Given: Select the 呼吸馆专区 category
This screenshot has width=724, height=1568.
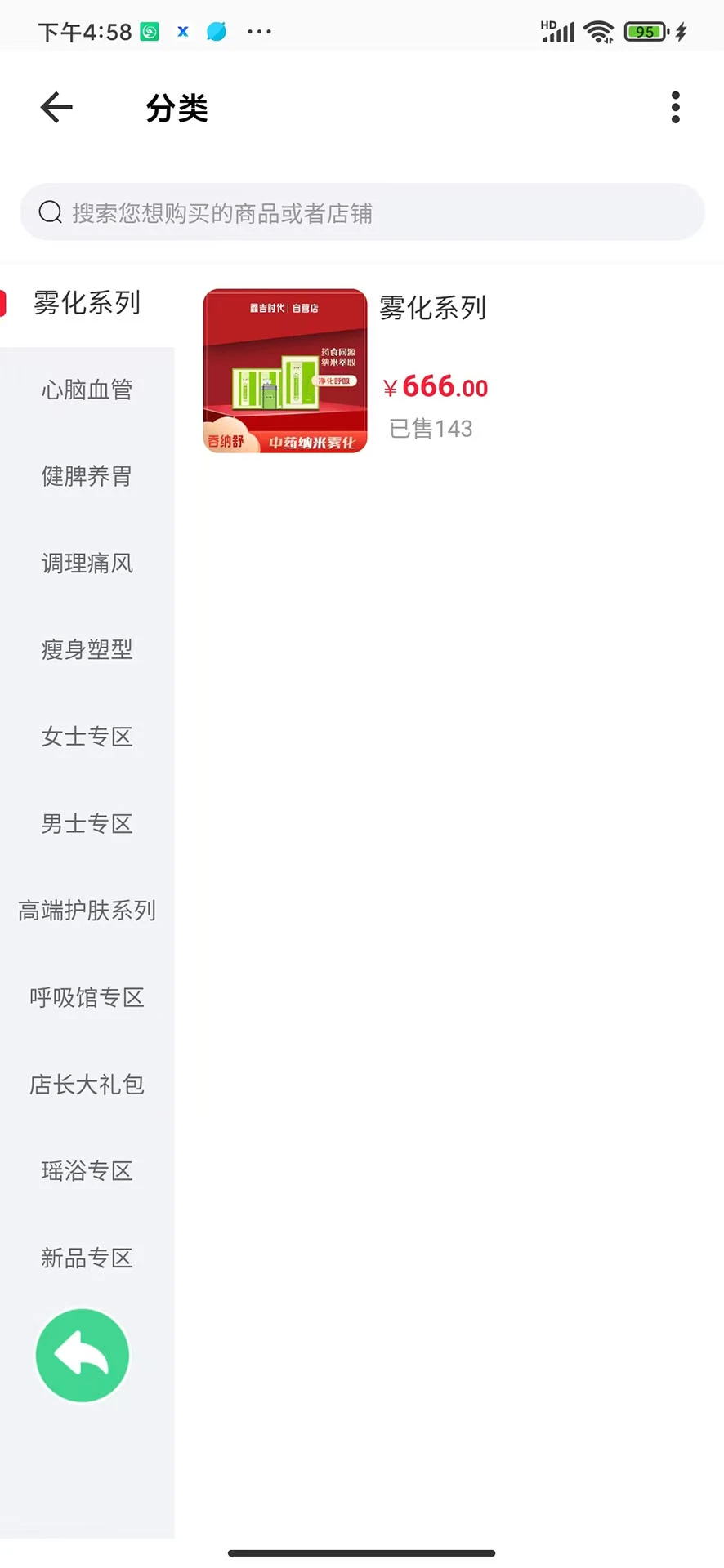Looking at the screenshot, I should (87, 997).
